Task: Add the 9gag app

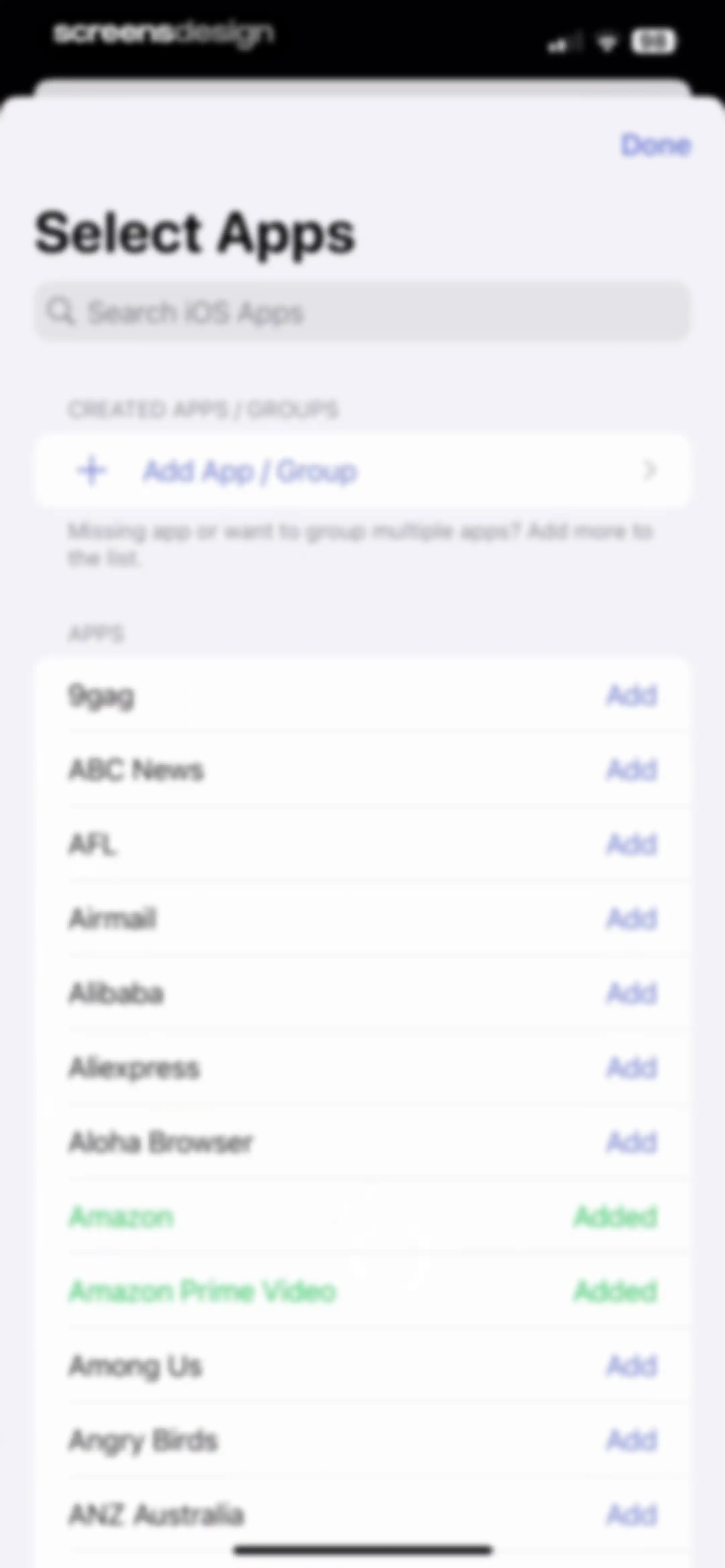Action: point(632,695)
